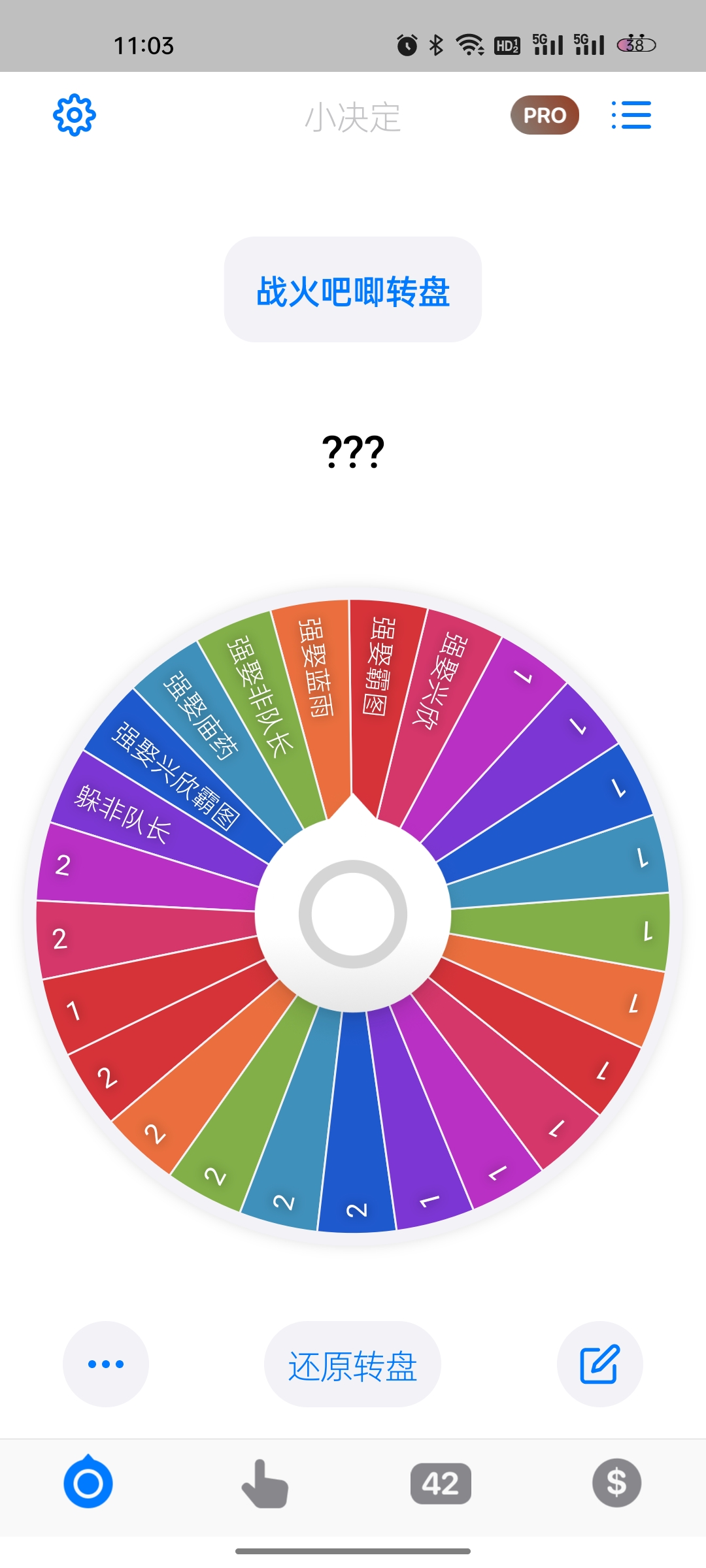This screenshot has height=1568, width=706.
Task: Tap the 战火吧唧转盘 title button
Action: point(353,290)
